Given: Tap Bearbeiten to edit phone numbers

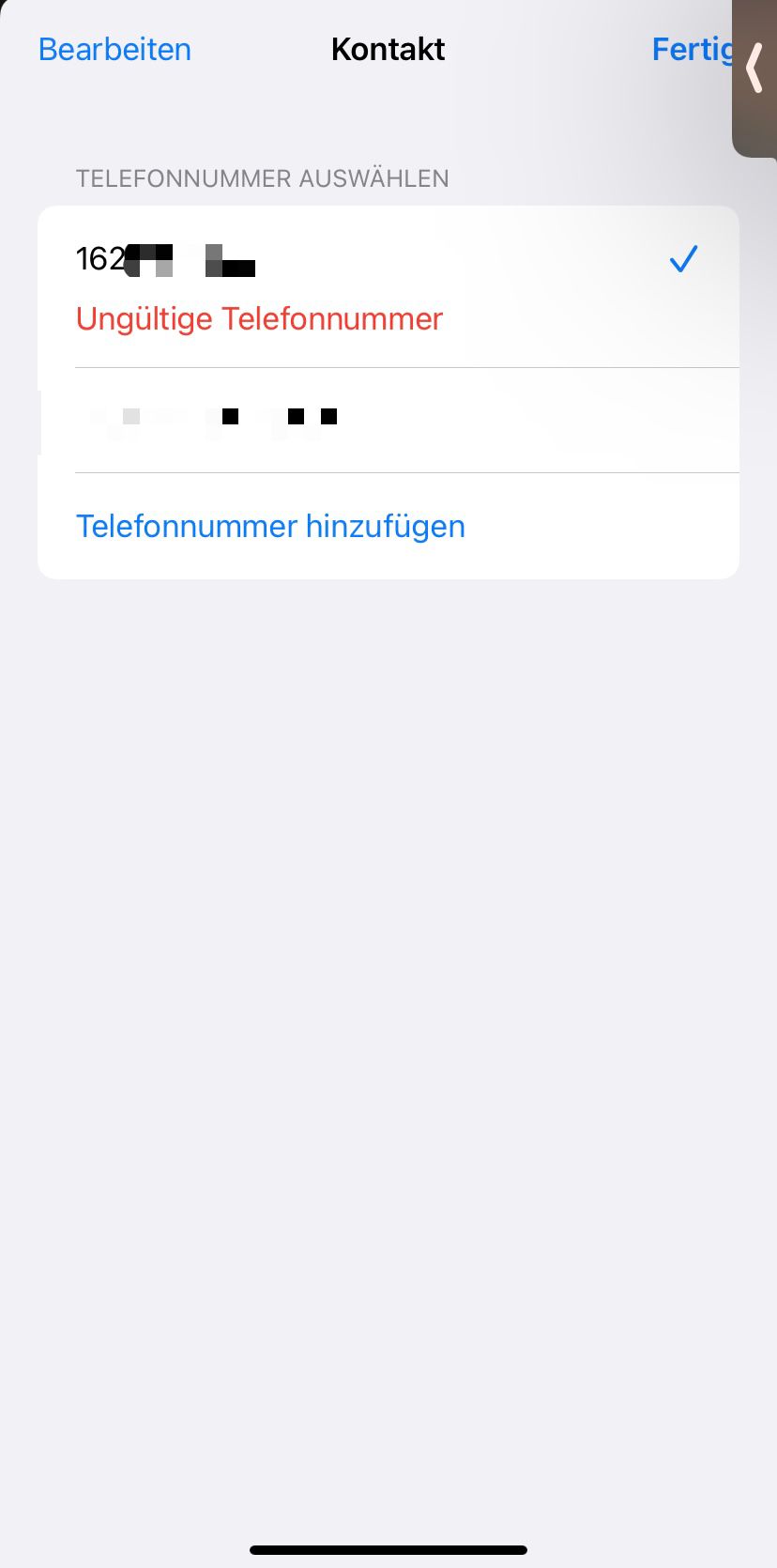Looking at the screenshot, I should coord(114,50).
